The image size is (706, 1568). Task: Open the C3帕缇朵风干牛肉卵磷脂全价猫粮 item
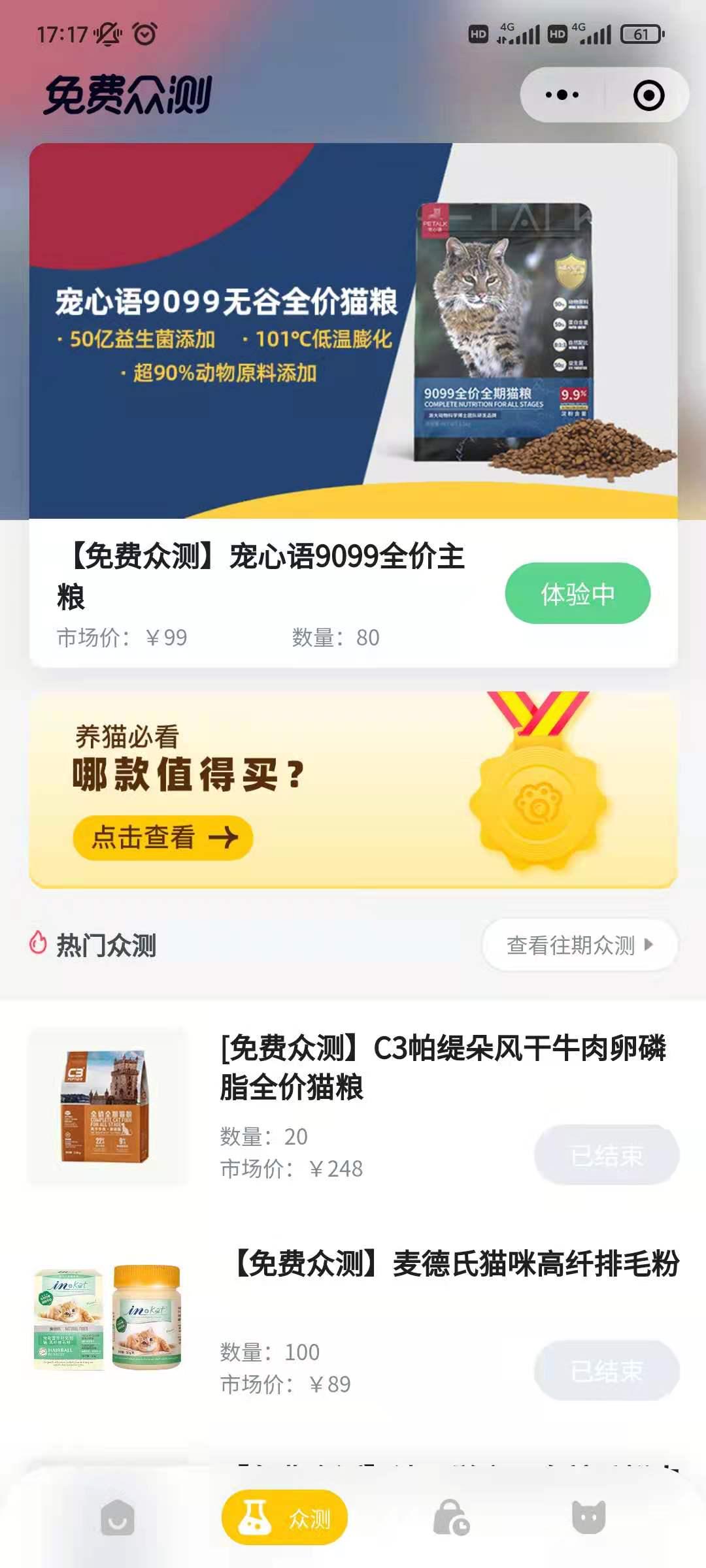443,1067
